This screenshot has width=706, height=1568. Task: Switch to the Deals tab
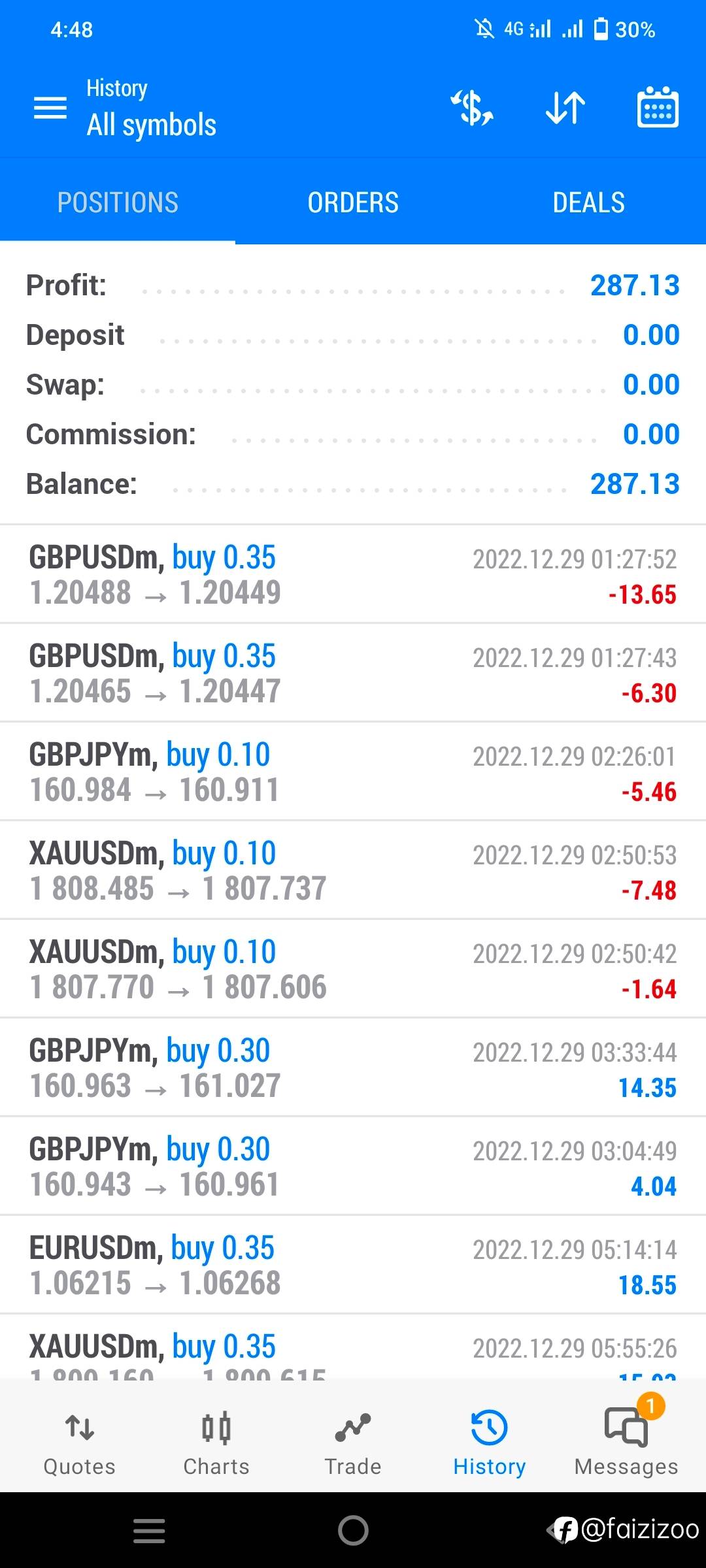point(588,203)
